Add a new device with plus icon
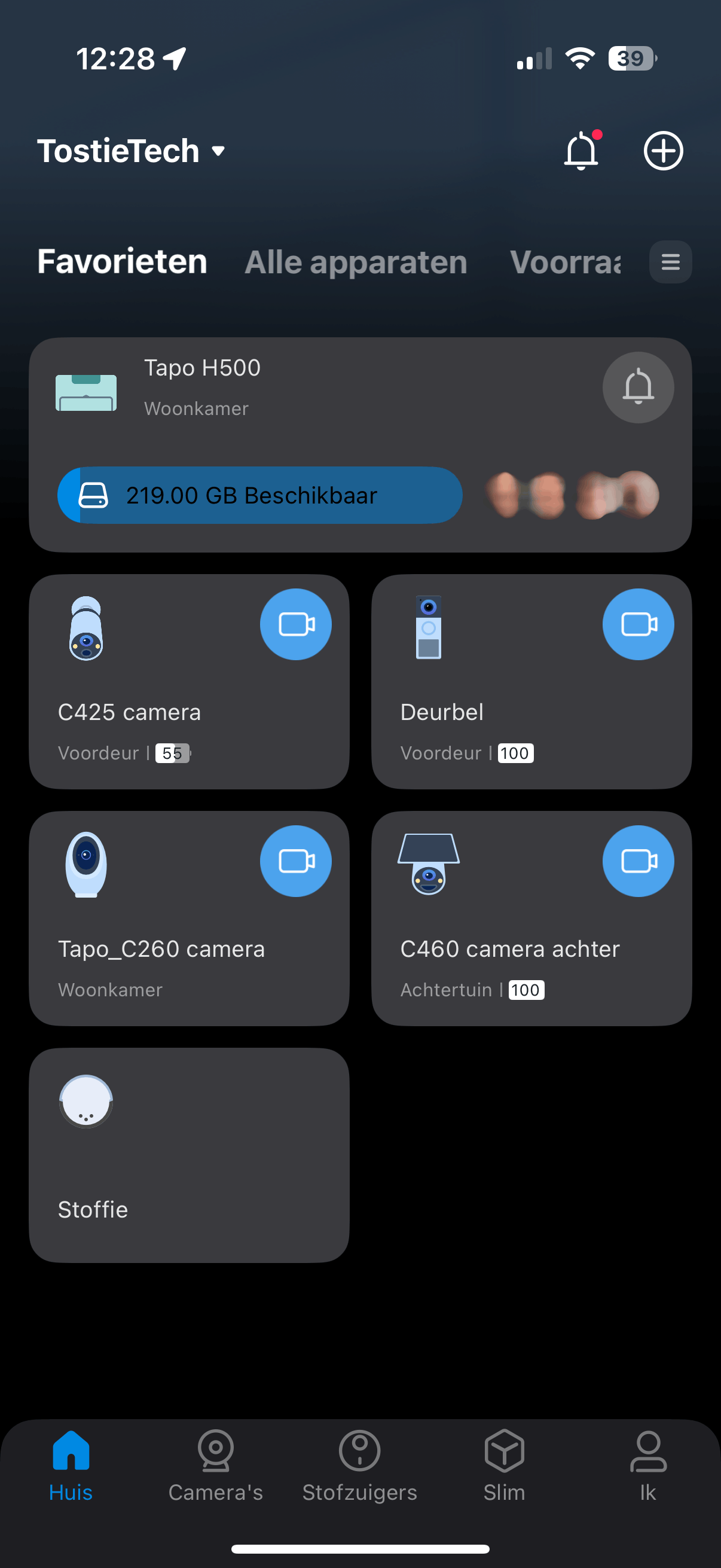Image resolution: width=721 pixels, height=1568 pixels. (x=662, y=151)
